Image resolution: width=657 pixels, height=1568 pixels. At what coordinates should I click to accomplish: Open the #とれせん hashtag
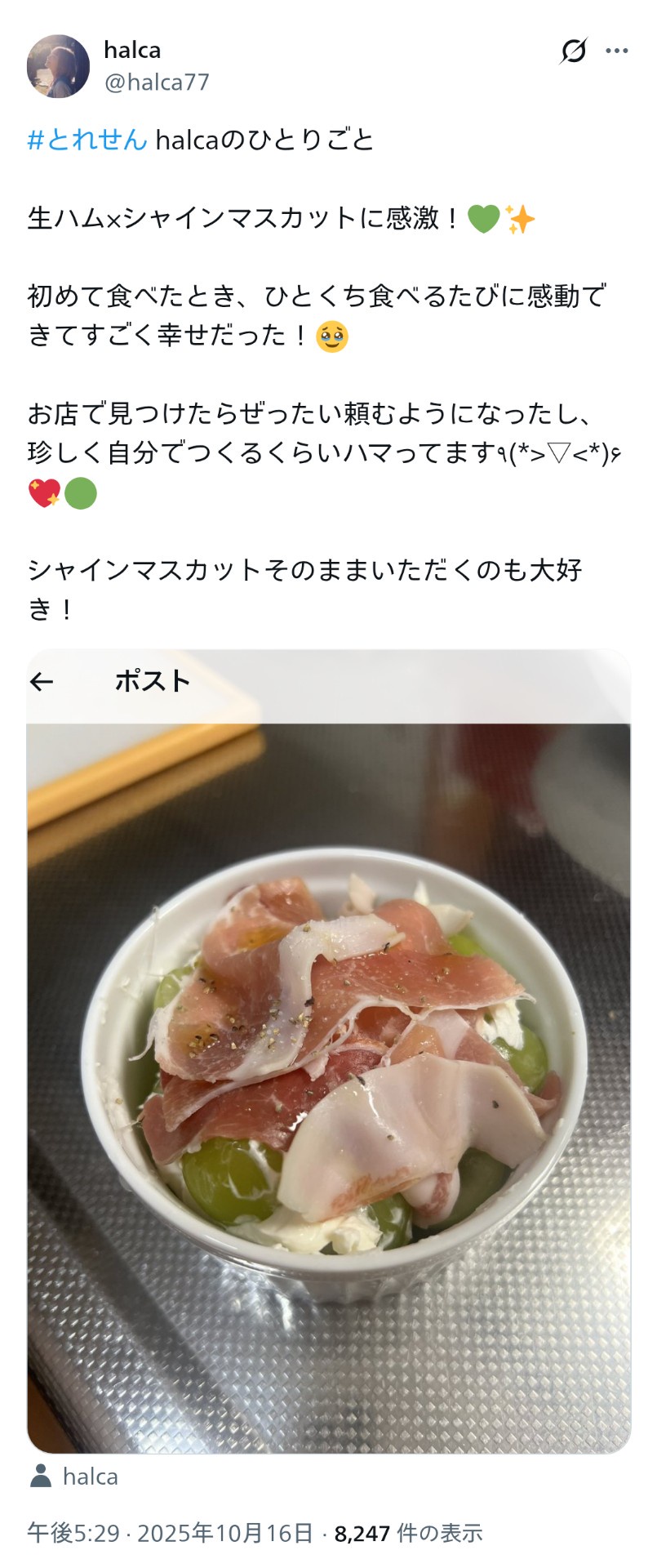pos(87,140)
